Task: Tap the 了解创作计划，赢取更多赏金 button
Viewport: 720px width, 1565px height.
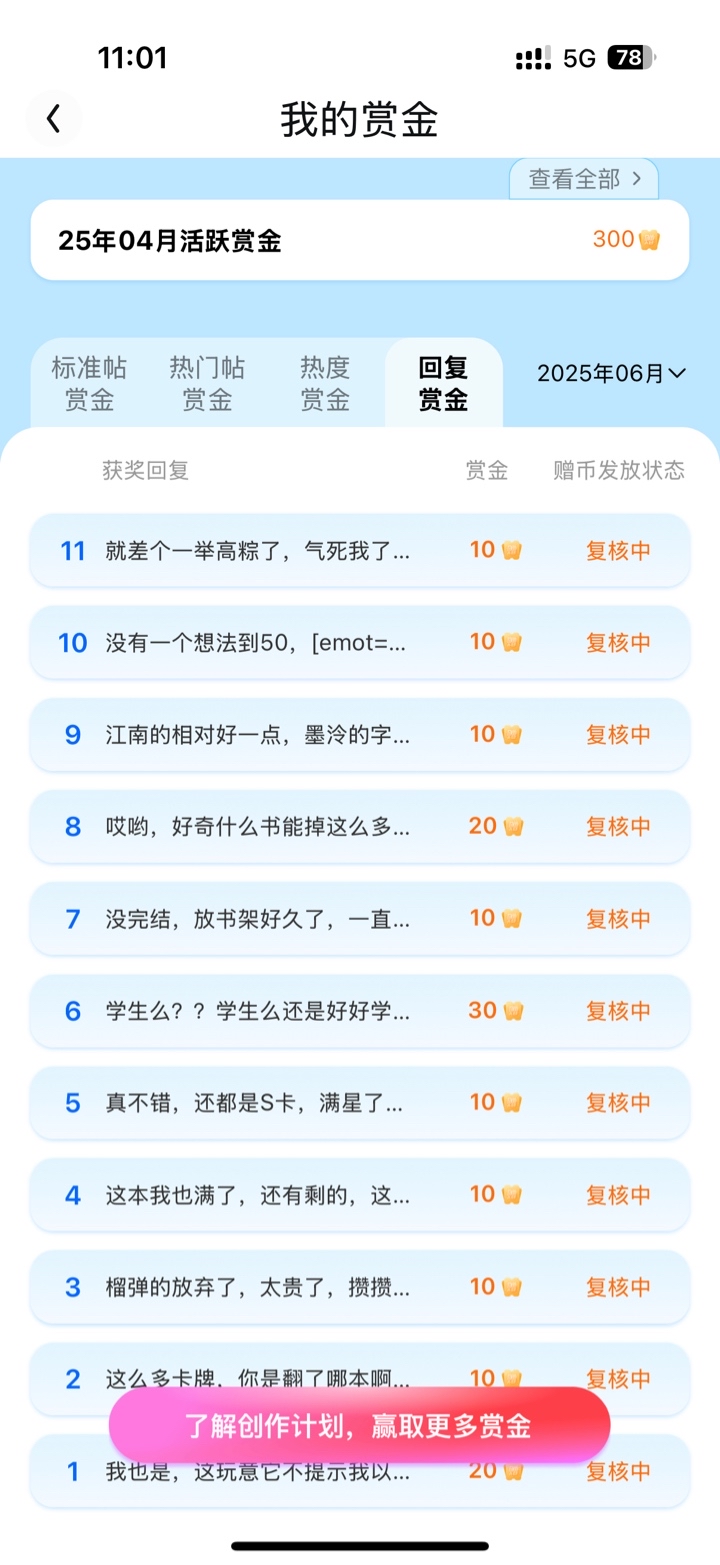Action: (x=360, y=1426)
